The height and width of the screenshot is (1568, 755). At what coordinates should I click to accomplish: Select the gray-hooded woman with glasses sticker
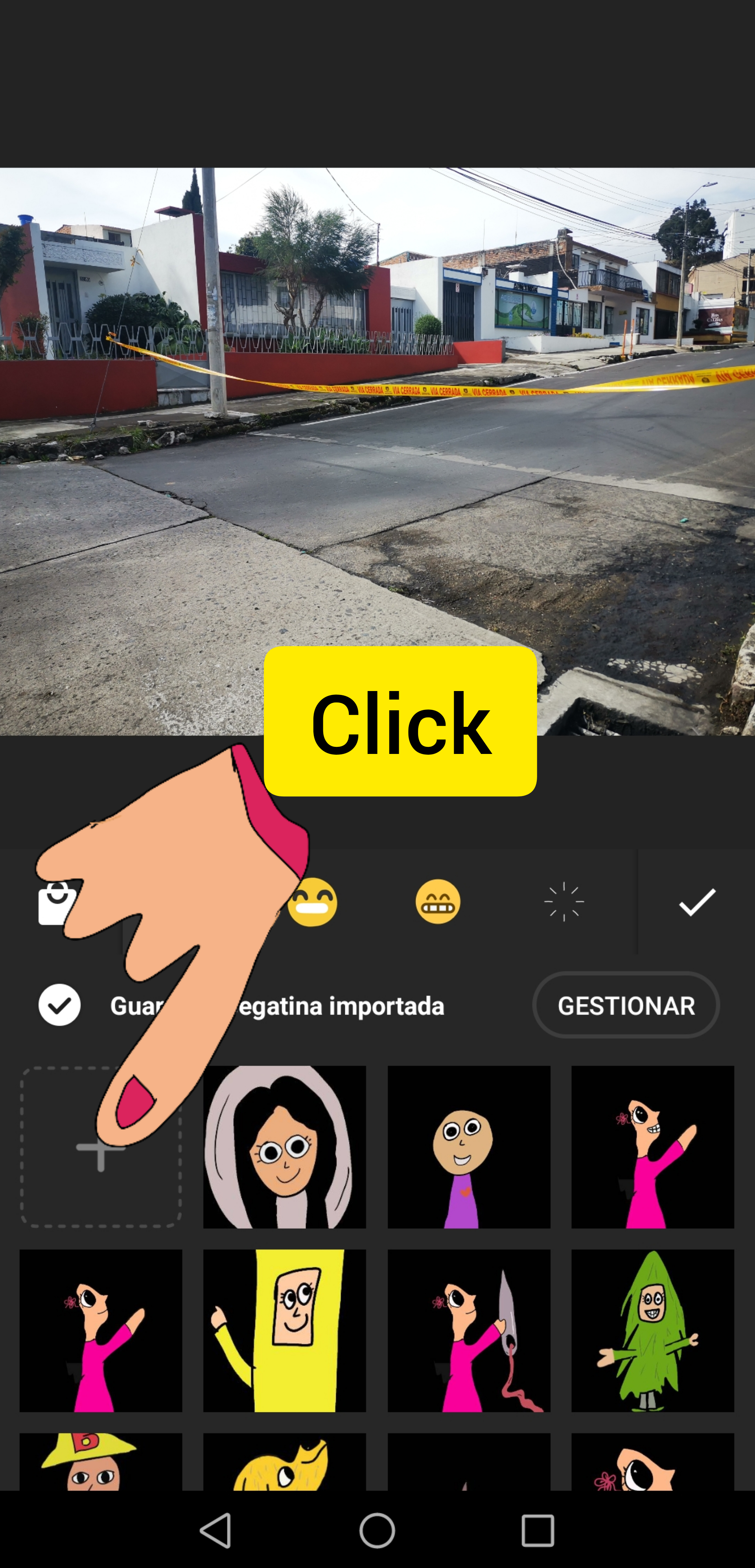point(284,1147)
